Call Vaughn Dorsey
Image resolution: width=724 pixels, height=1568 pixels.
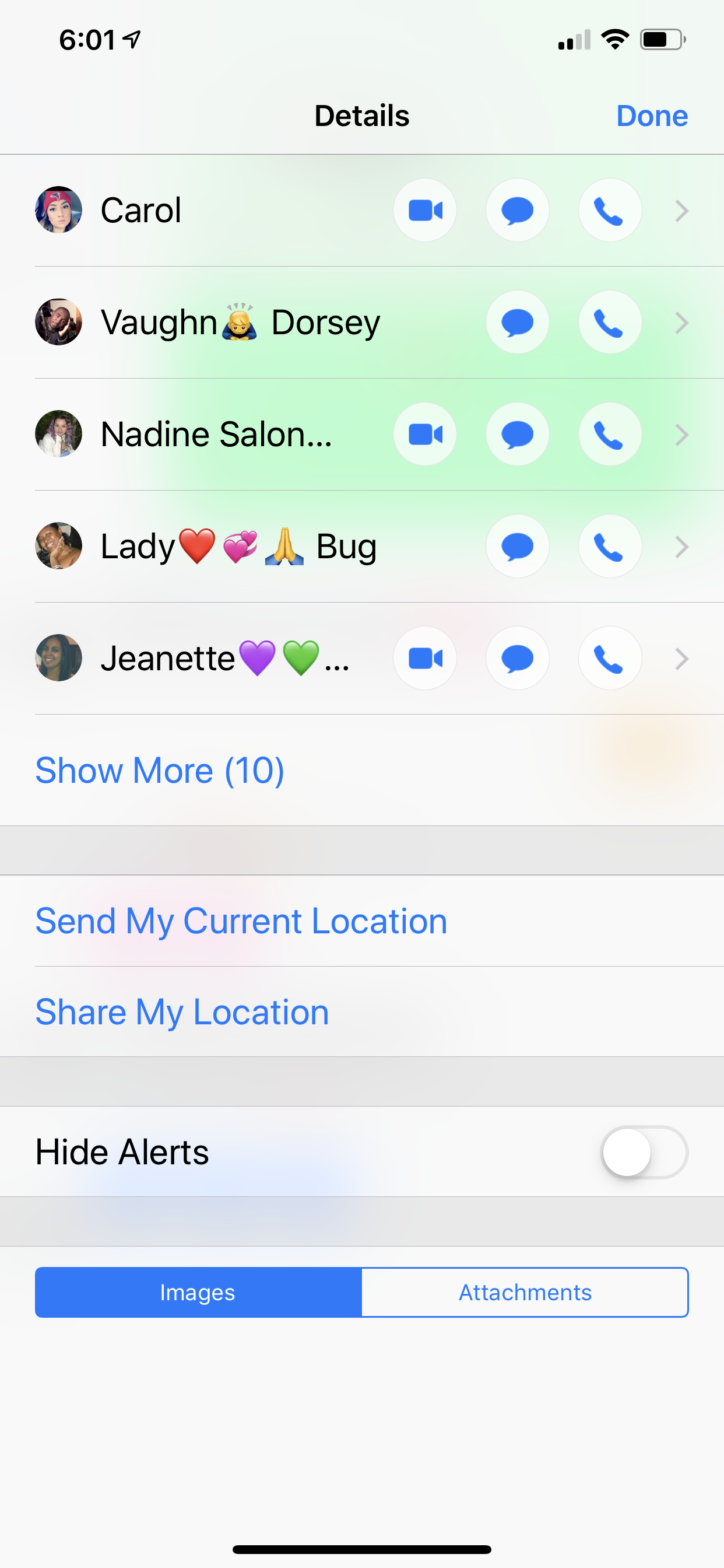tap(610, 323)
